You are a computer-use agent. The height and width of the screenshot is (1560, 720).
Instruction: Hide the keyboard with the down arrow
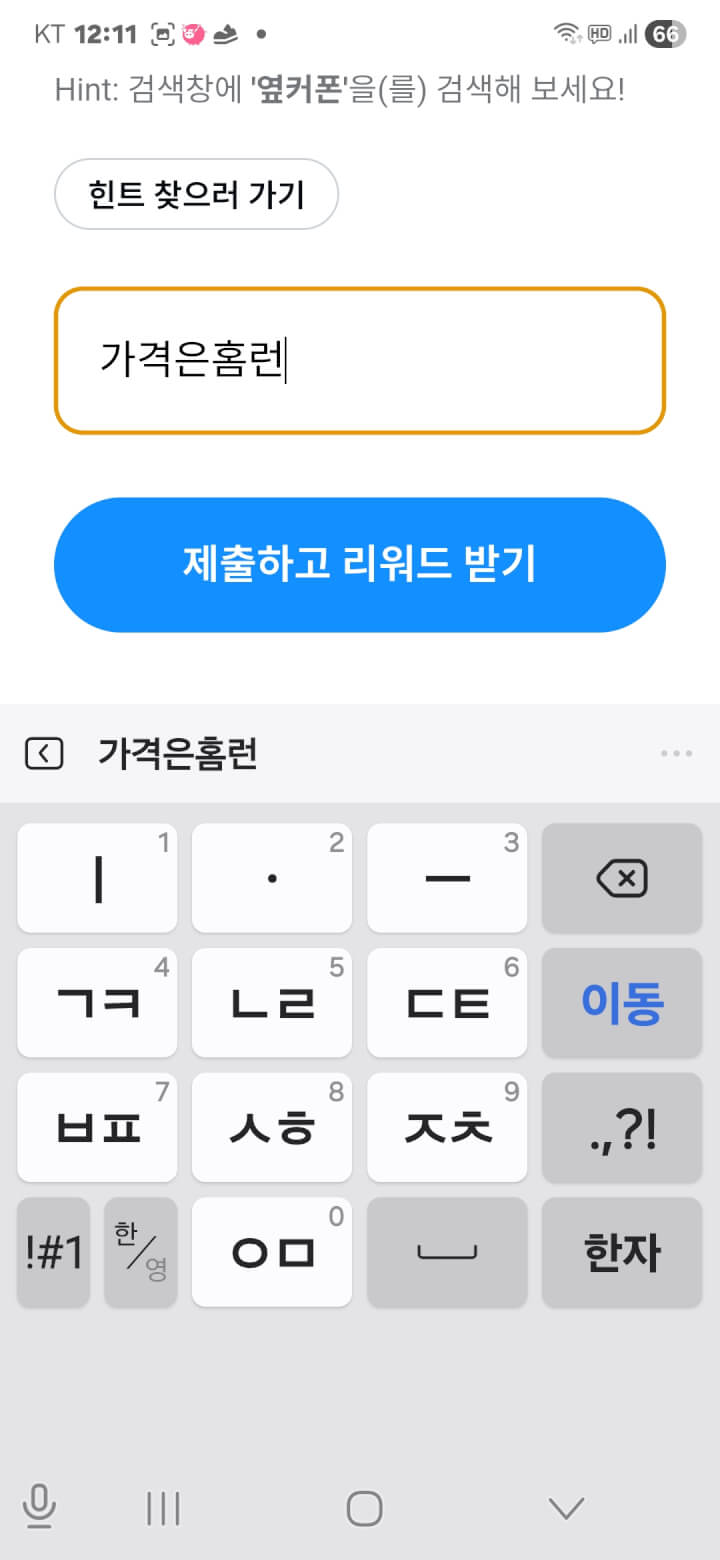tap(567, 1508)
